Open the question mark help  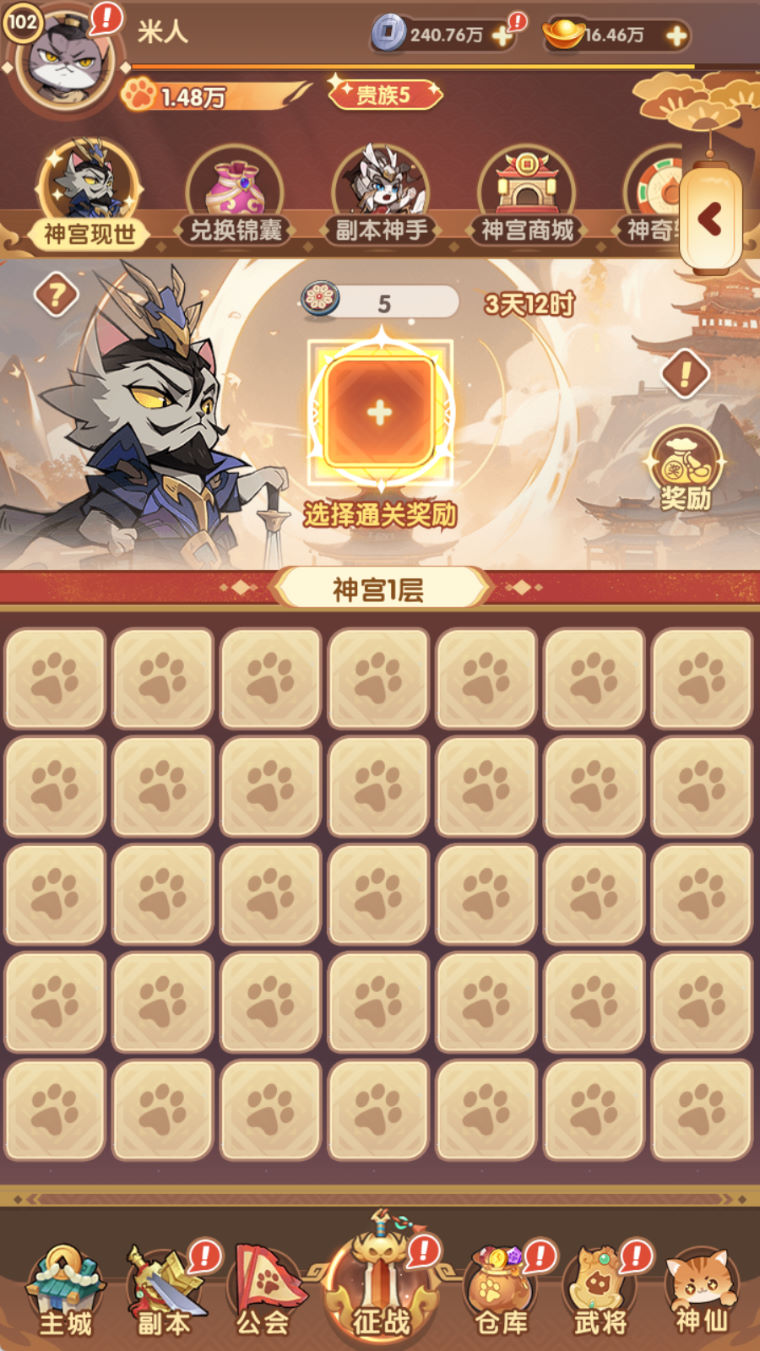point(57,295)
